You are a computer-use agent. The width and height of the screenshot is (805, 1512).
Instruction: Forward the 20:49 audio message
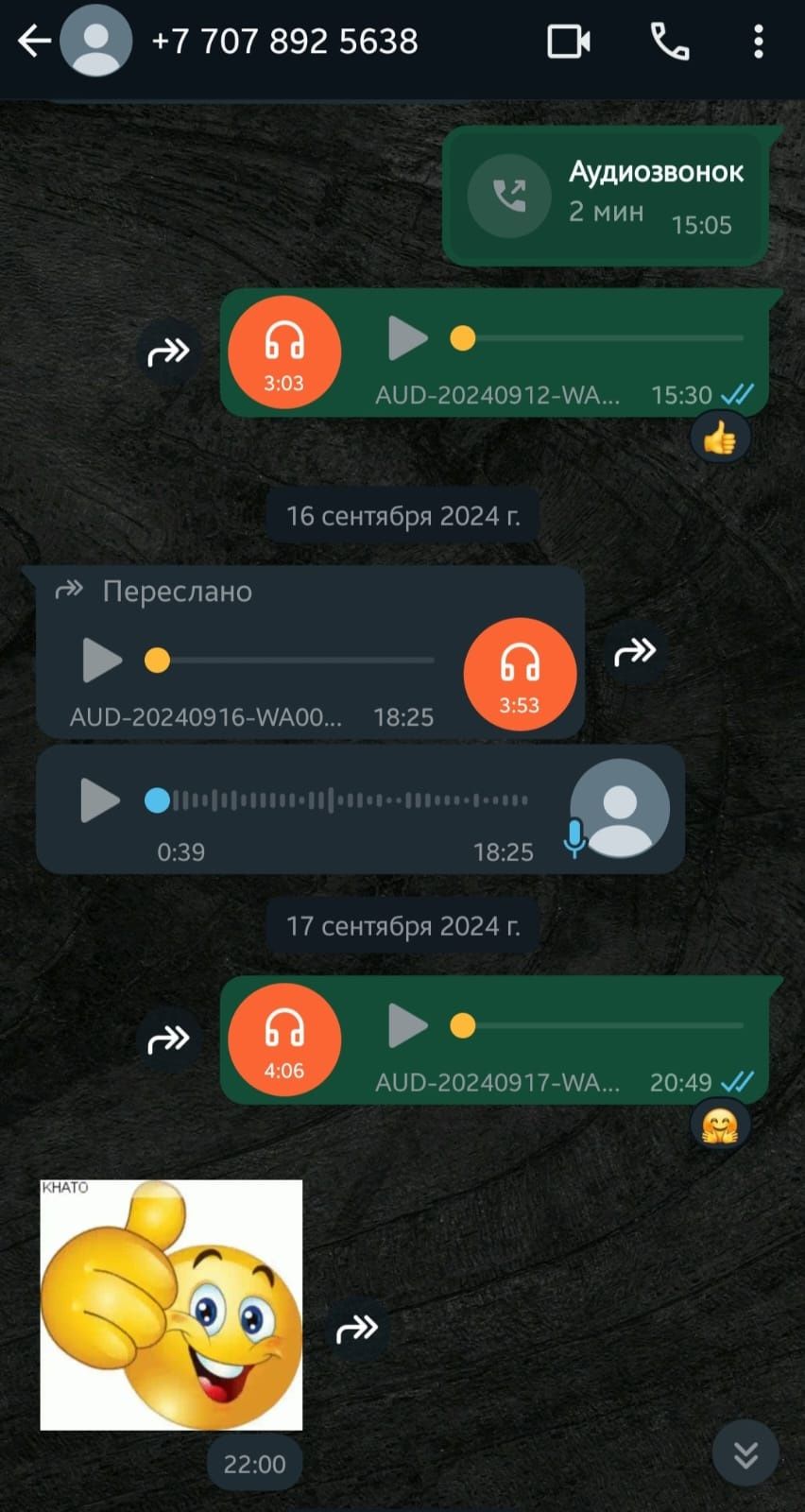[168, 1039]
